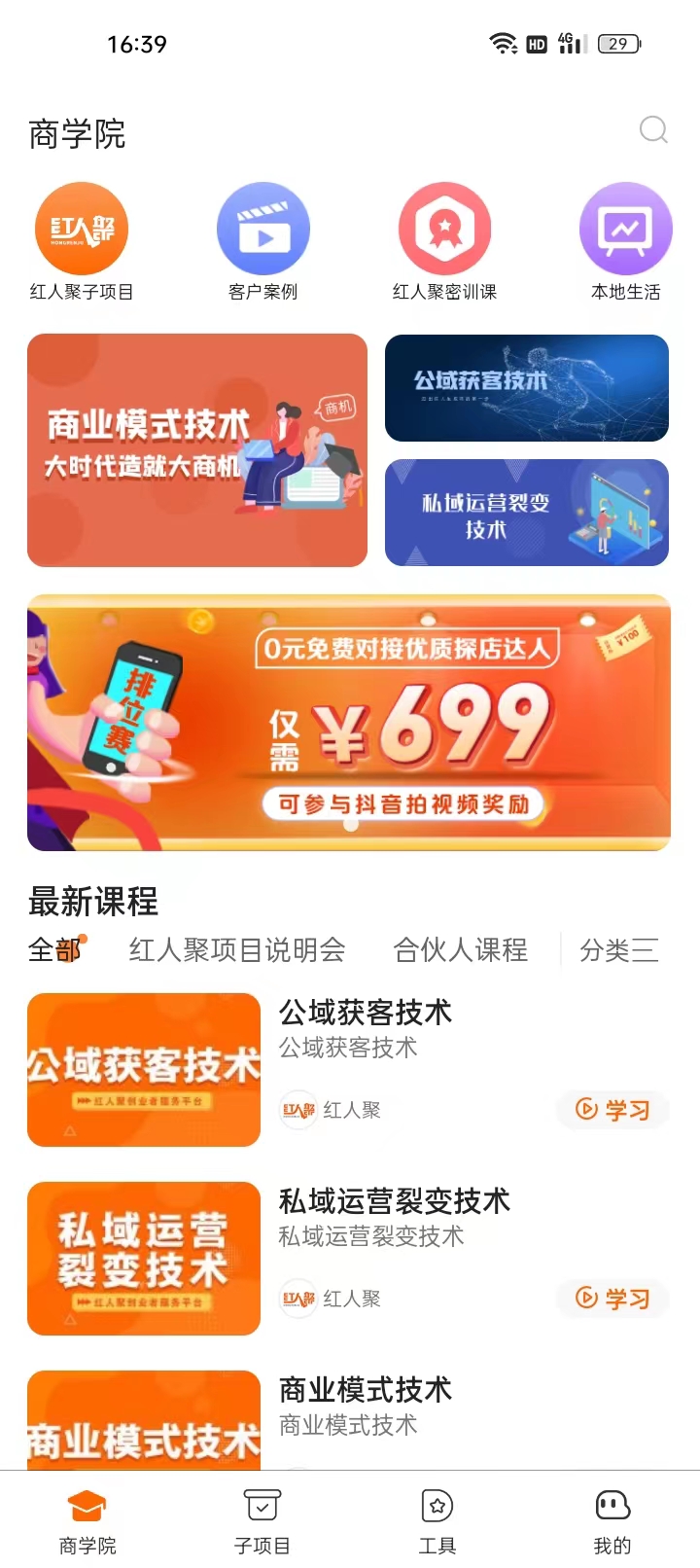
Task: Switch to 子项目 bottom tab
Action: click(262, 1520)
